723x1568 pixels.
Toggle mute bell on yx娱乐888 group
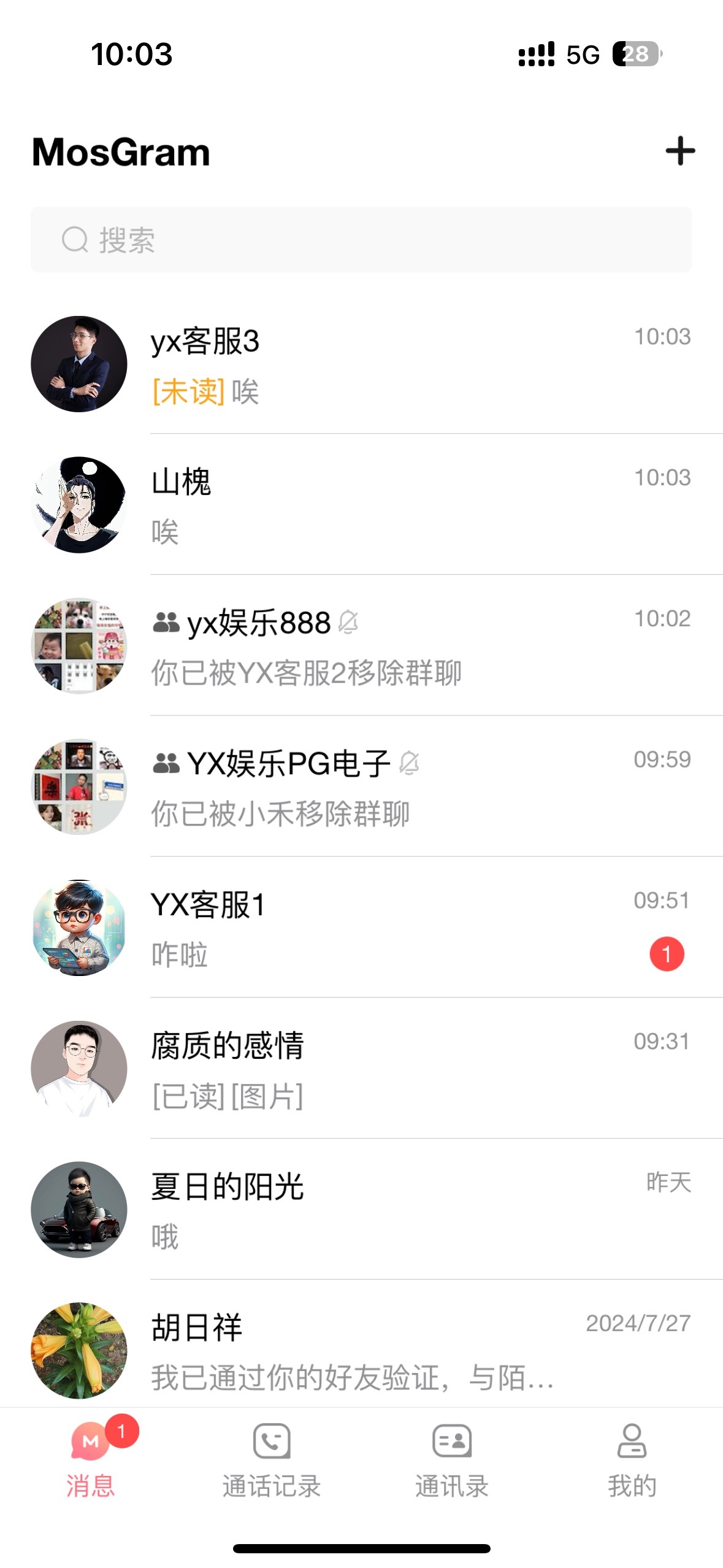click(x=347, y=623)
